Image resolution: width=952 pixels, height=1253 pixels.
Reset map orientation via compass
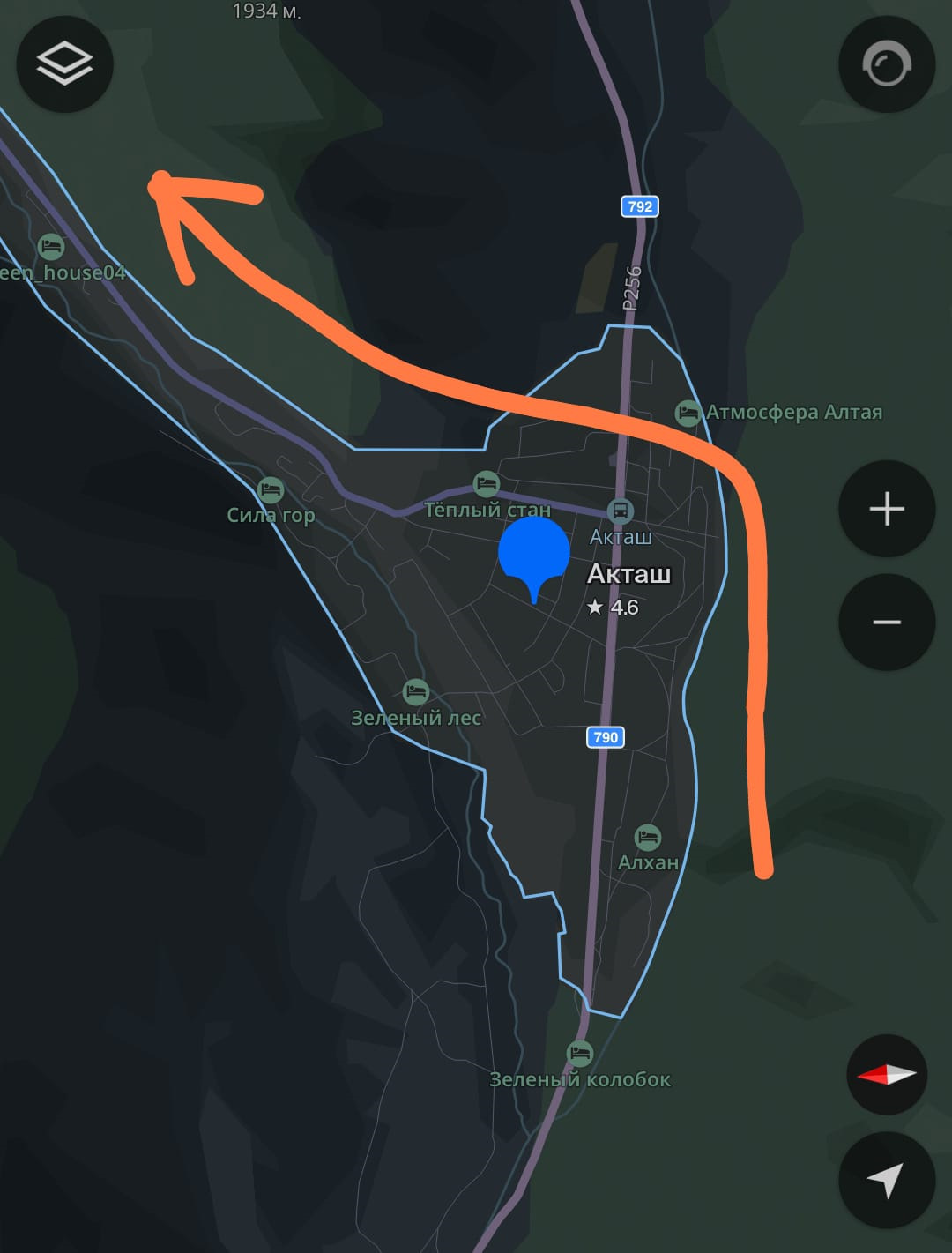[x=886, y=1075]
